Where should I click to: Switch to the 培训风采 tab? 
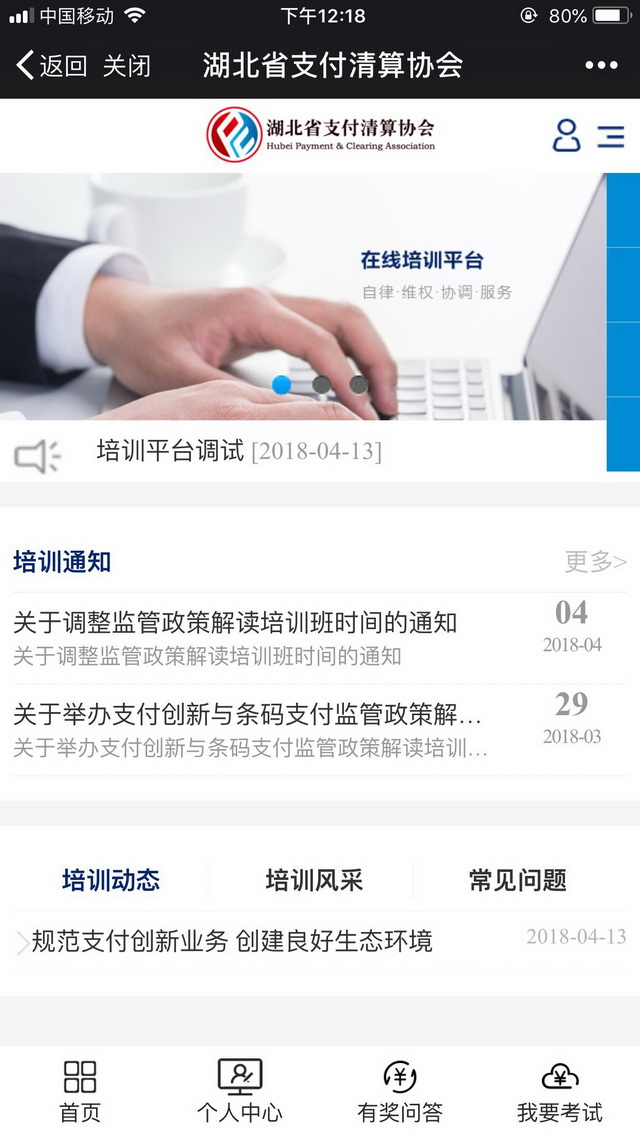pyautogui.click(x=314, y=880)
